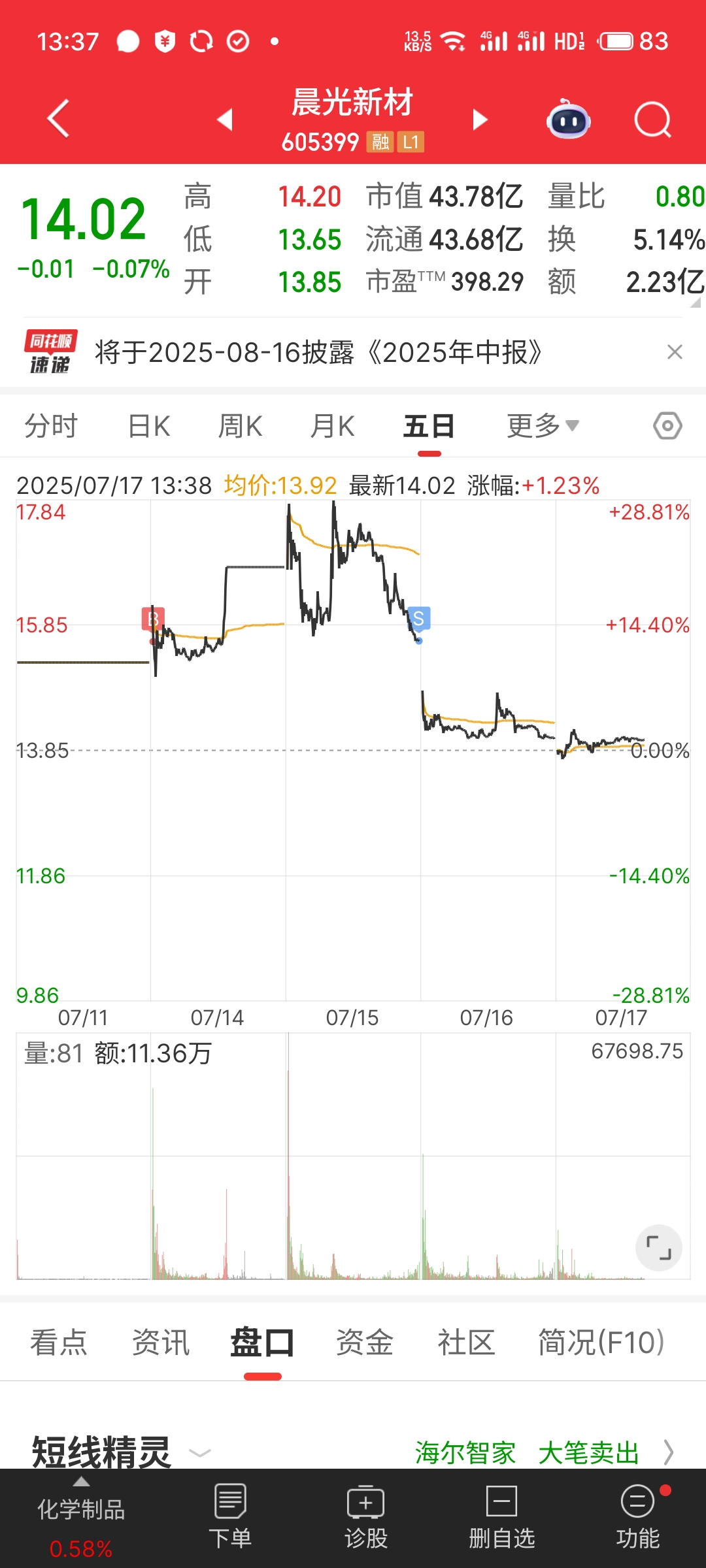Switch to the 社区 tab
Image resolution: width=706 pixels, height=1568 pixels.
tap(466, 1343)
